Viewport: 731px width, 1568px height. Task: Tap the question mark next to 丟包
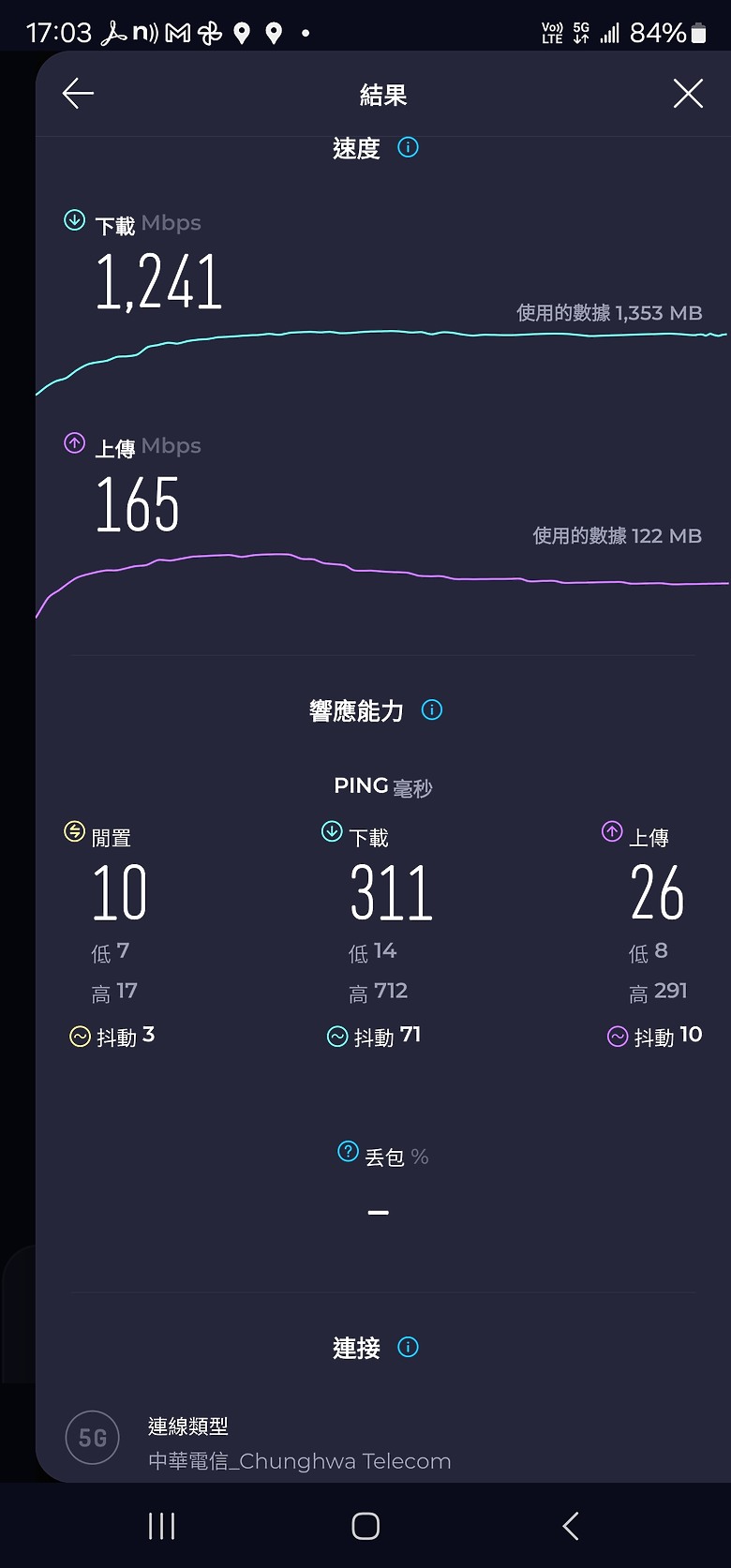pyautogui.click(x=348, y=1152)
